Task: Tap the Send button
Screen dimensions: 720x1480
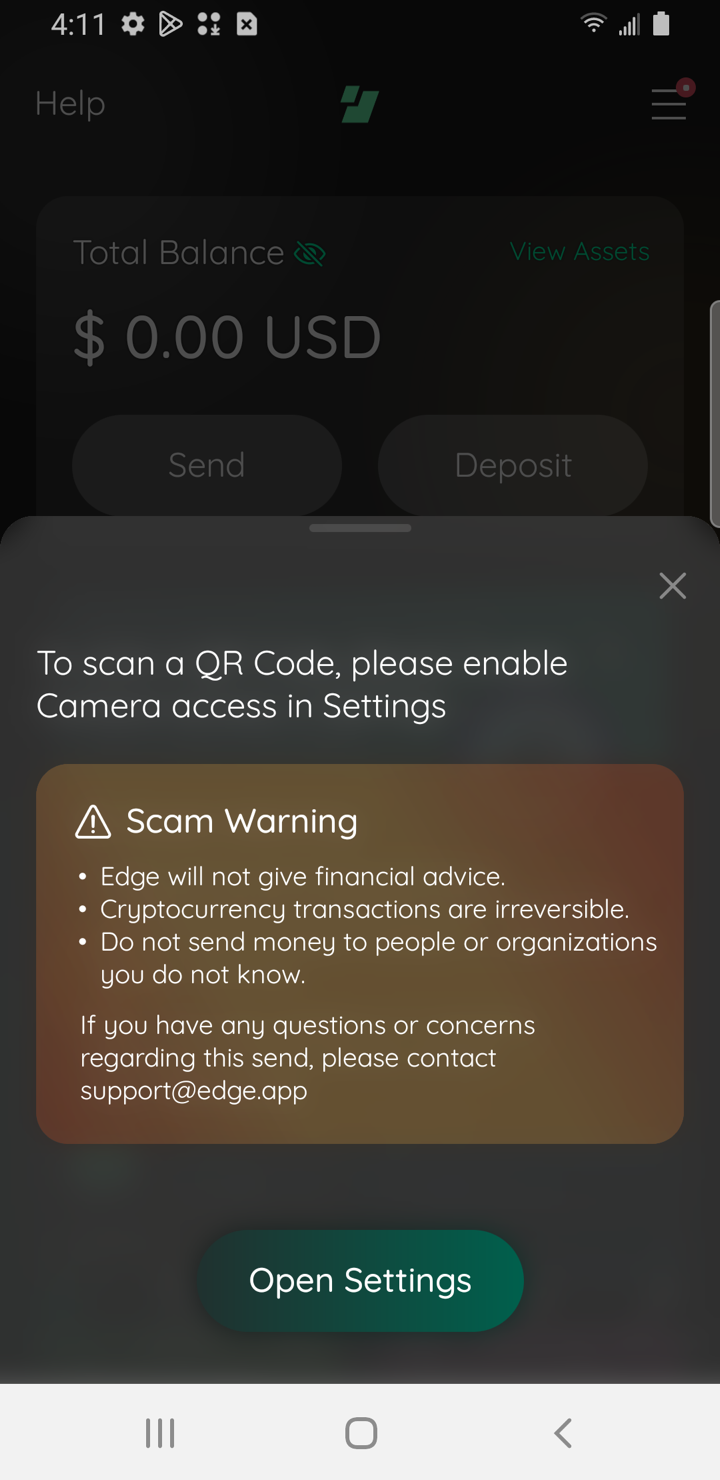Action: click(x=207, y=465)
